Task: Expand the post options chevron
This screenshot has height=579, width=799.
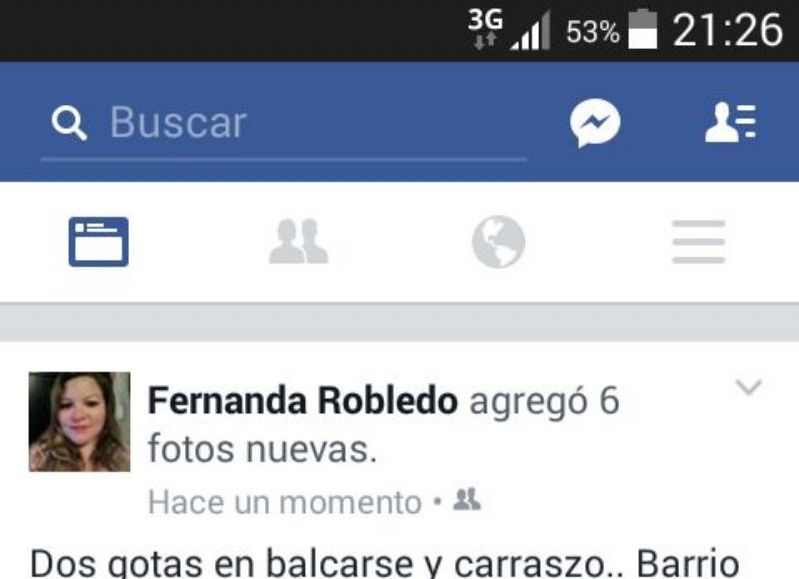Action: 748,388
